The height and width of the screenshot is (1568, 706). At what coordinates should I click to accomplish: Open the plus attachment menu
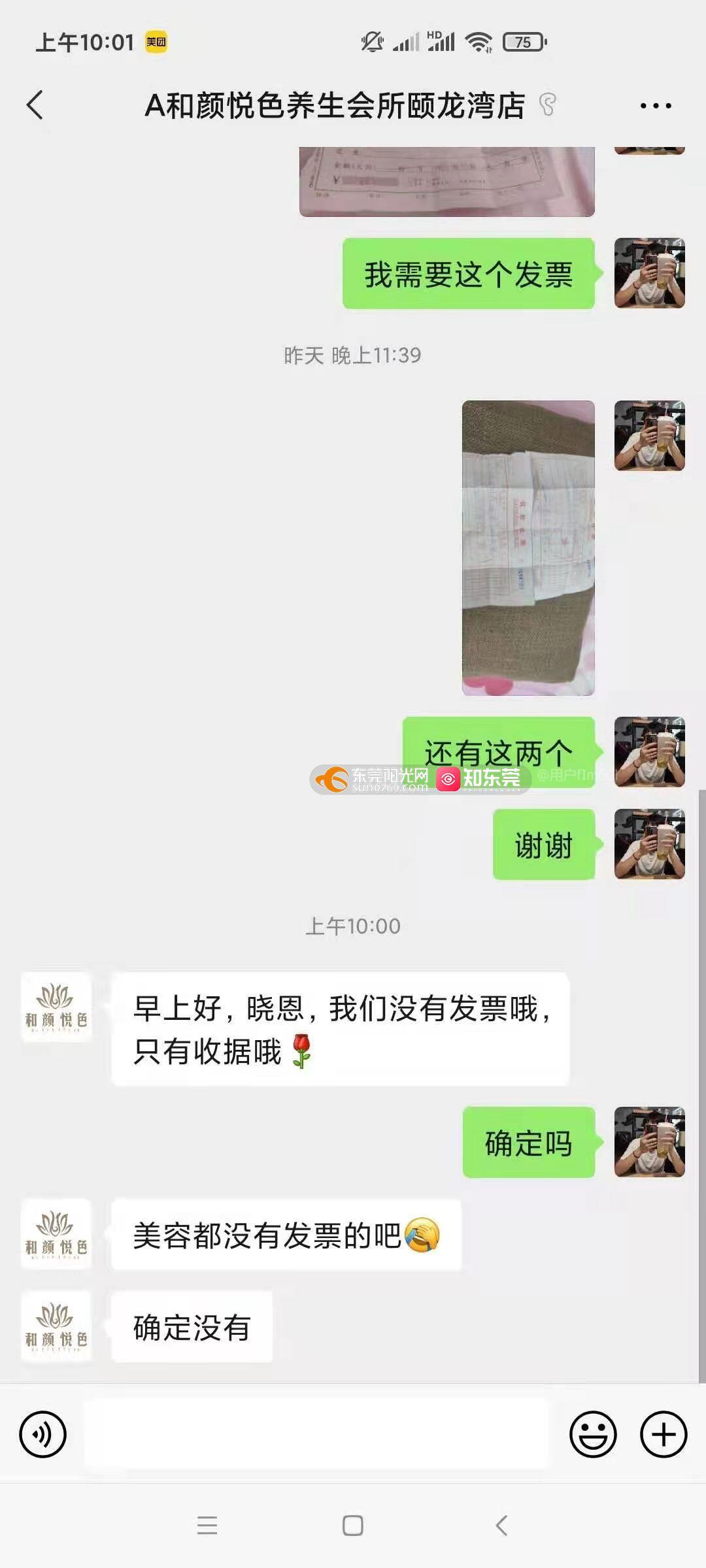click(663, 1435)
